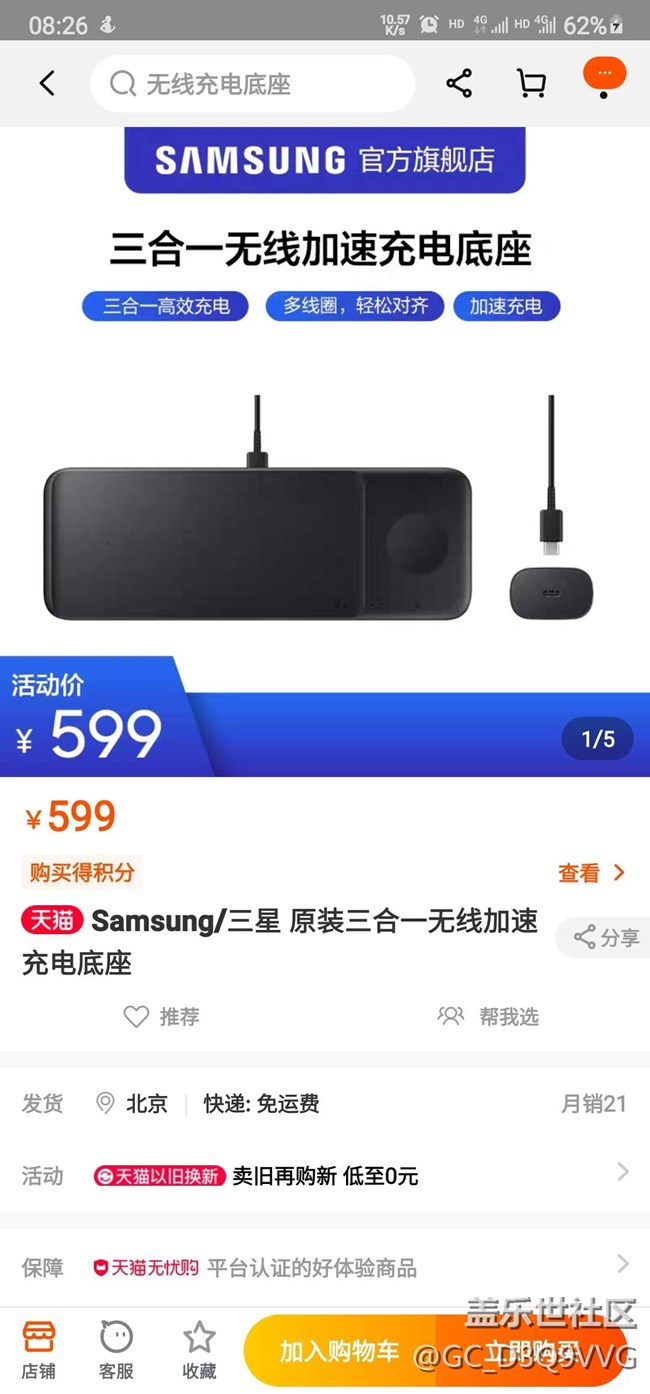Screen dimensions: 650x1394
Task: Add the charger to cart with 加入购物车
Action: point(340,1351)
